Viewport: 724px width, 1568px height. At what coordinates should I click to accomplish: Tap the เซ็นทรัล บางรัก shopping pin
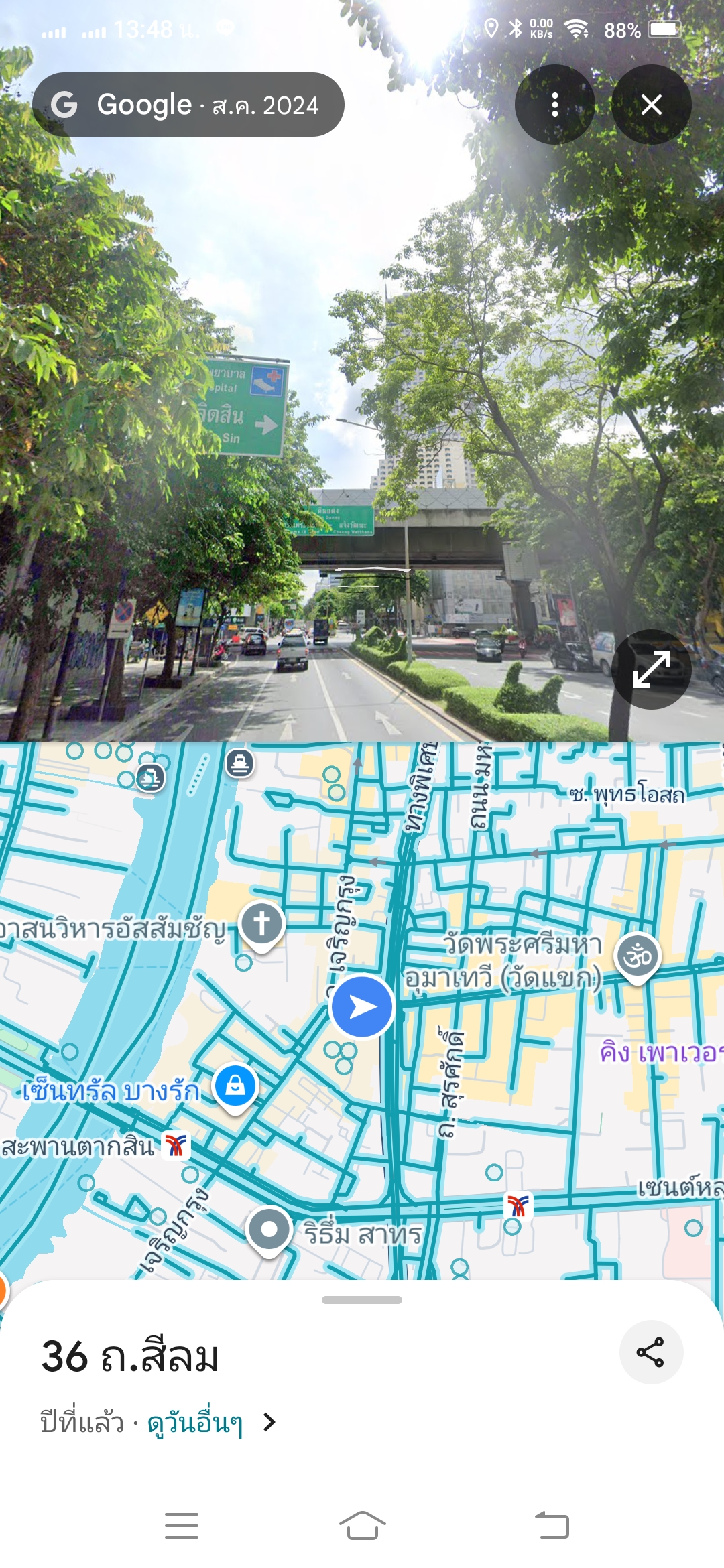click(235, 1085)
